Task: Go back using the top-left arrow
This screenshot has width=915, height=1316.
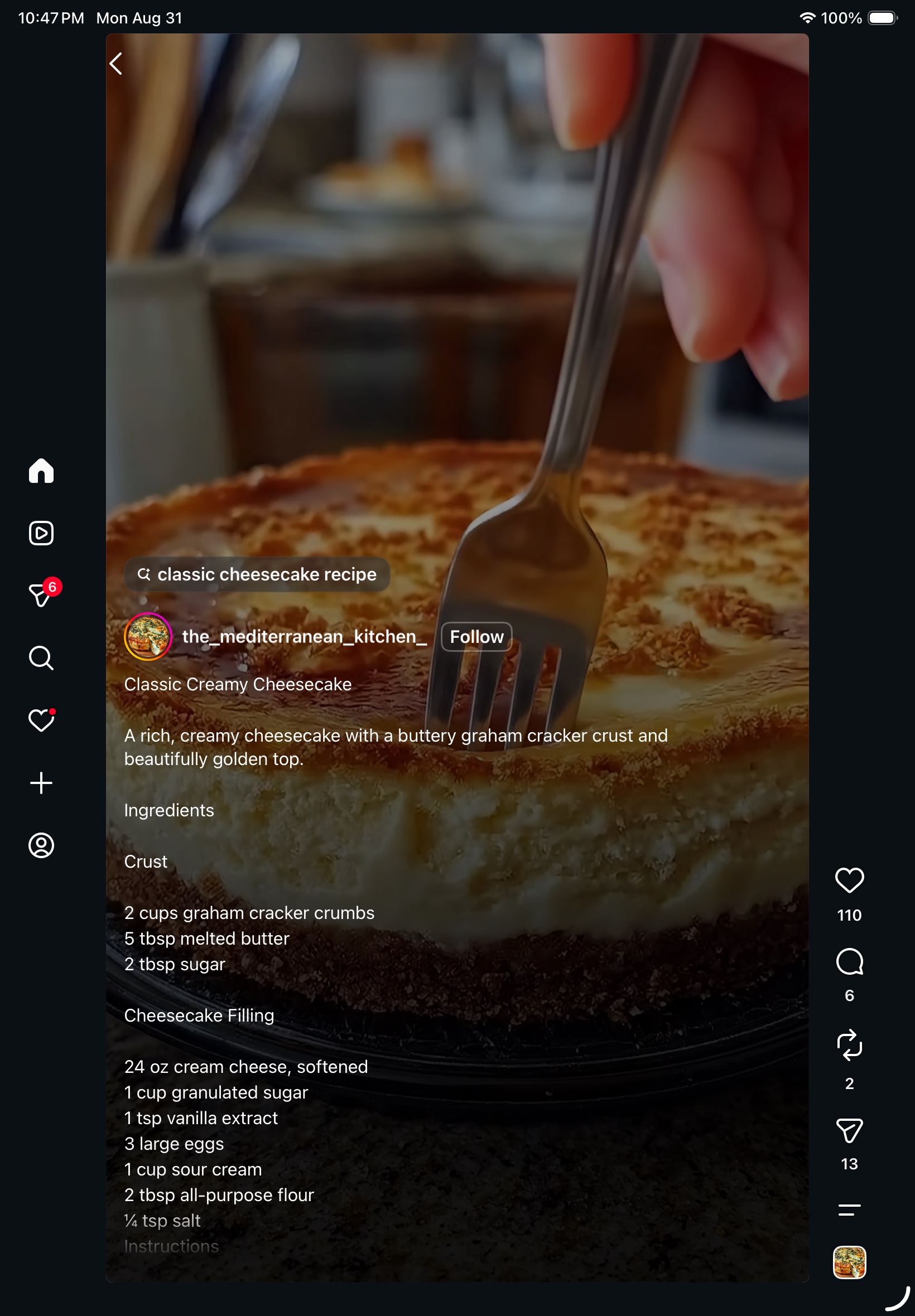Action: 116,64
